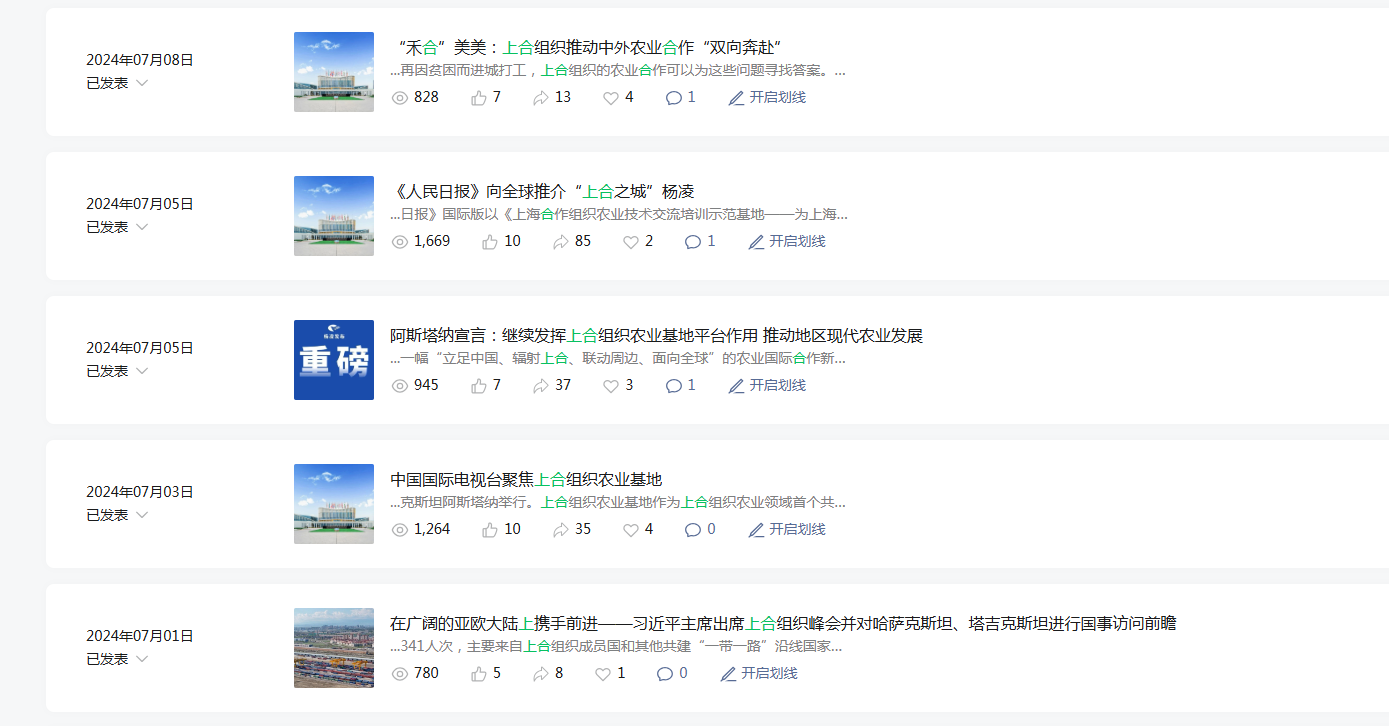This screenshot has width=1389, height=726.
Task: Tap 开启划线 for “禾合”美美 article
Action: tap(767, 97)
